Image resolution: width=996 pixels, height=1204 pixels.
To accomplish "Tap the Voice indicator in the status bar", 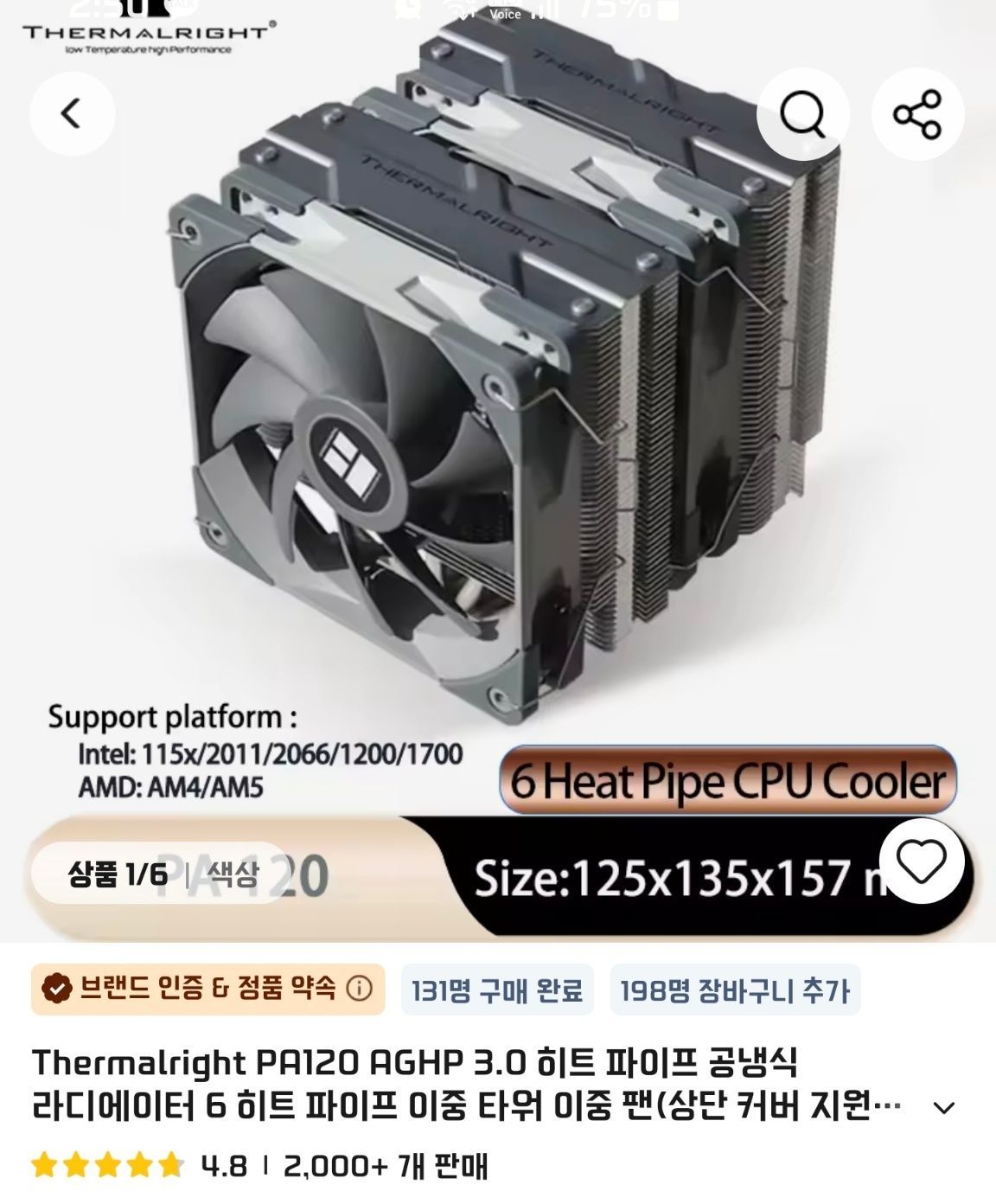I will tap(508, 14).
